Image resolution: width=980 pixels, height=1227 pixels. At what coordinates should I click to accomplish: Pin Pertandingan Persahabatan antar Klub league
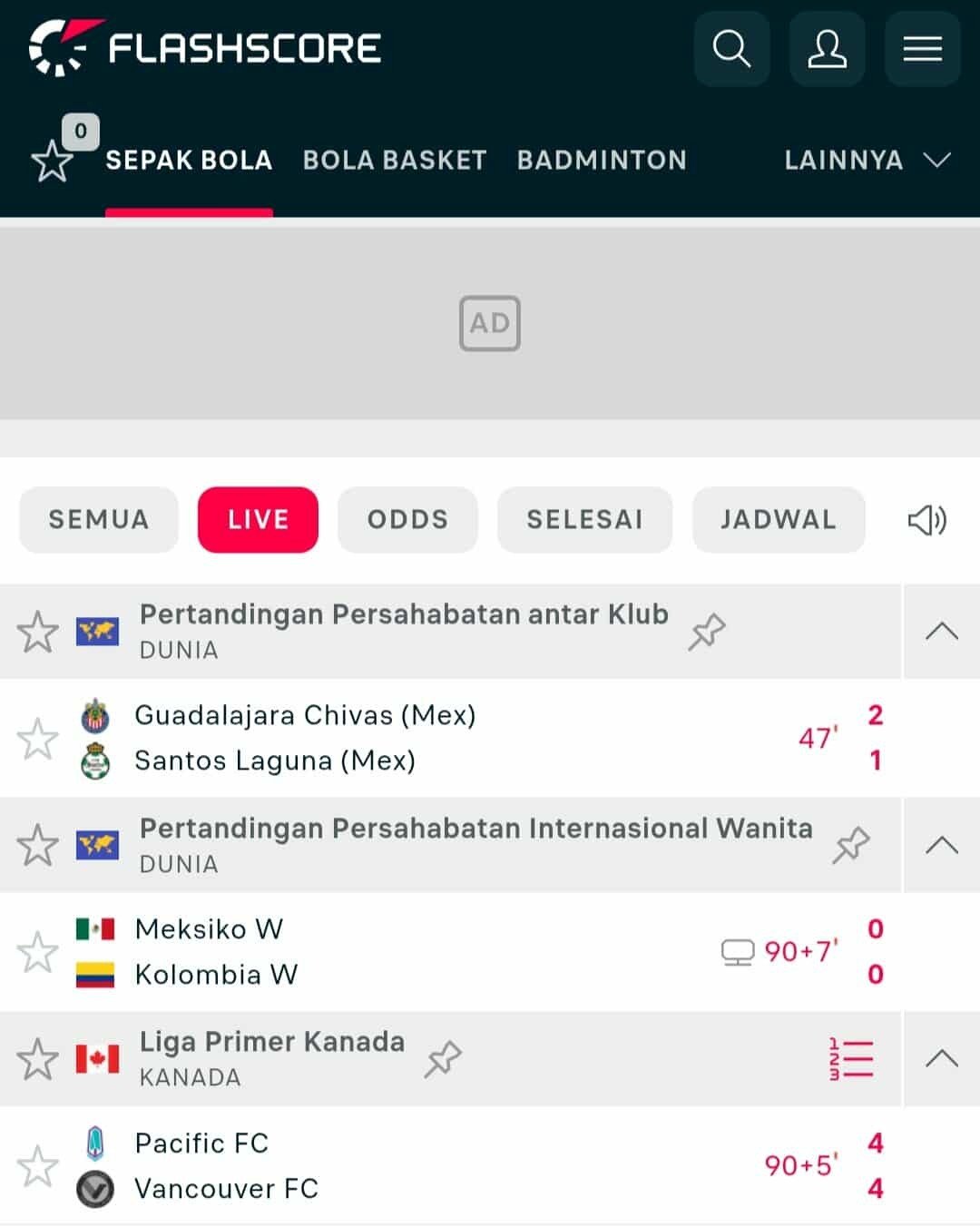[707, 632]
